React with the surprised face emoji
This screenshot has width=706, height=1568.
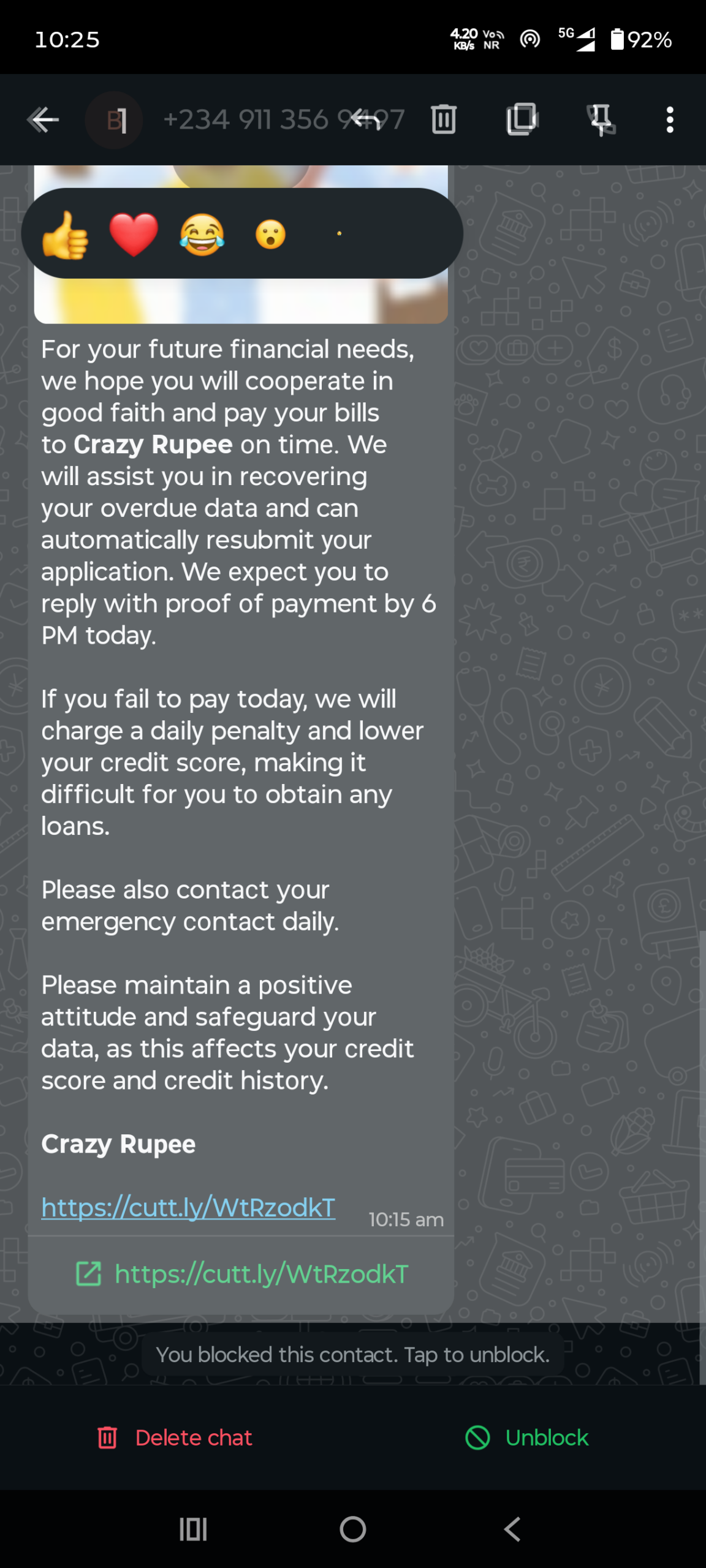(x=270, y=235)
